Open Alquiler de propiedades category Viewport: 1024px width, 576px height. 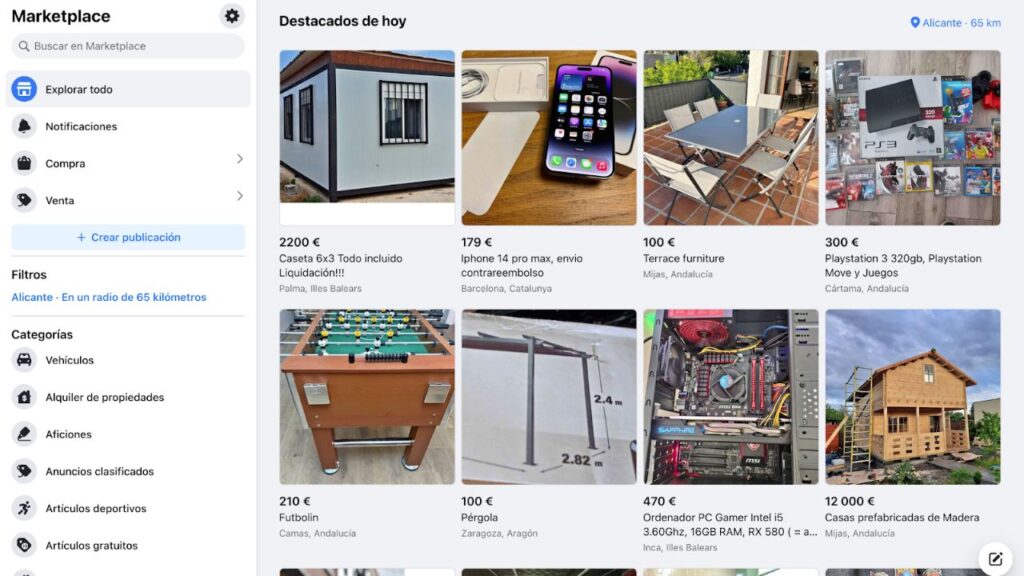coord(104,397)
